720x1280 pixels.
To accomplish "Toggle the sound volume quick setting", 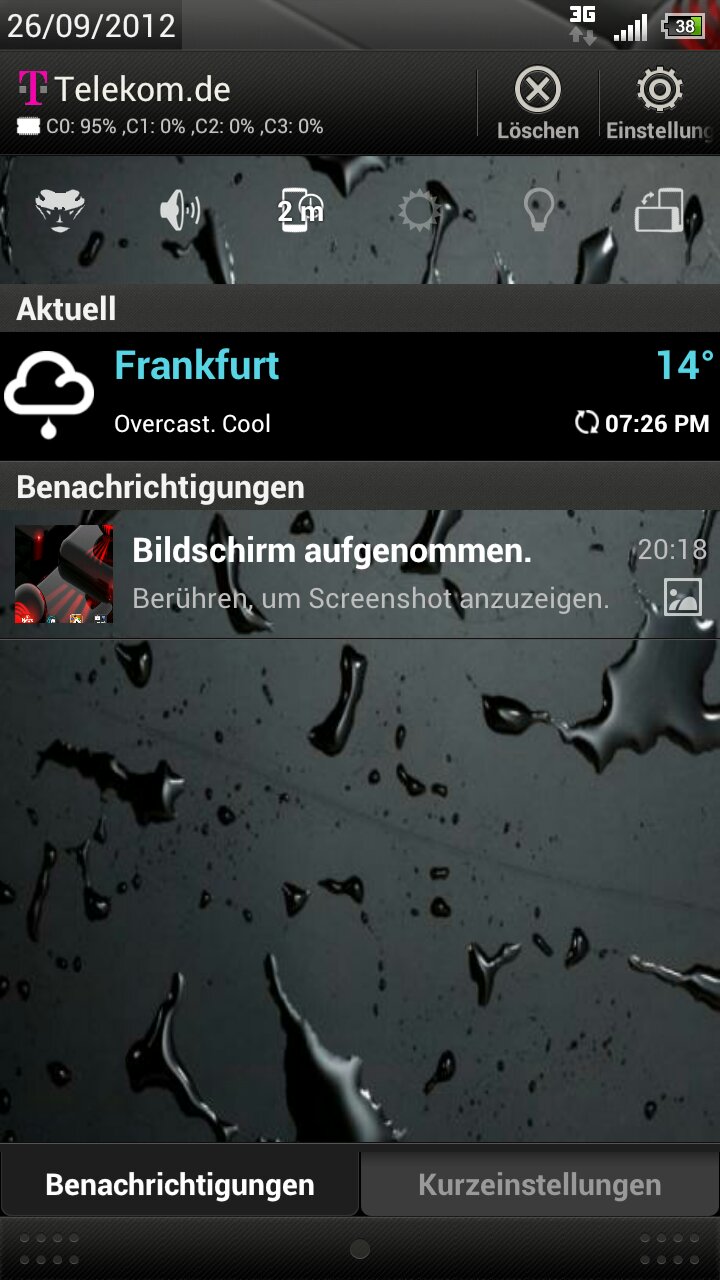I will point(180,211).
